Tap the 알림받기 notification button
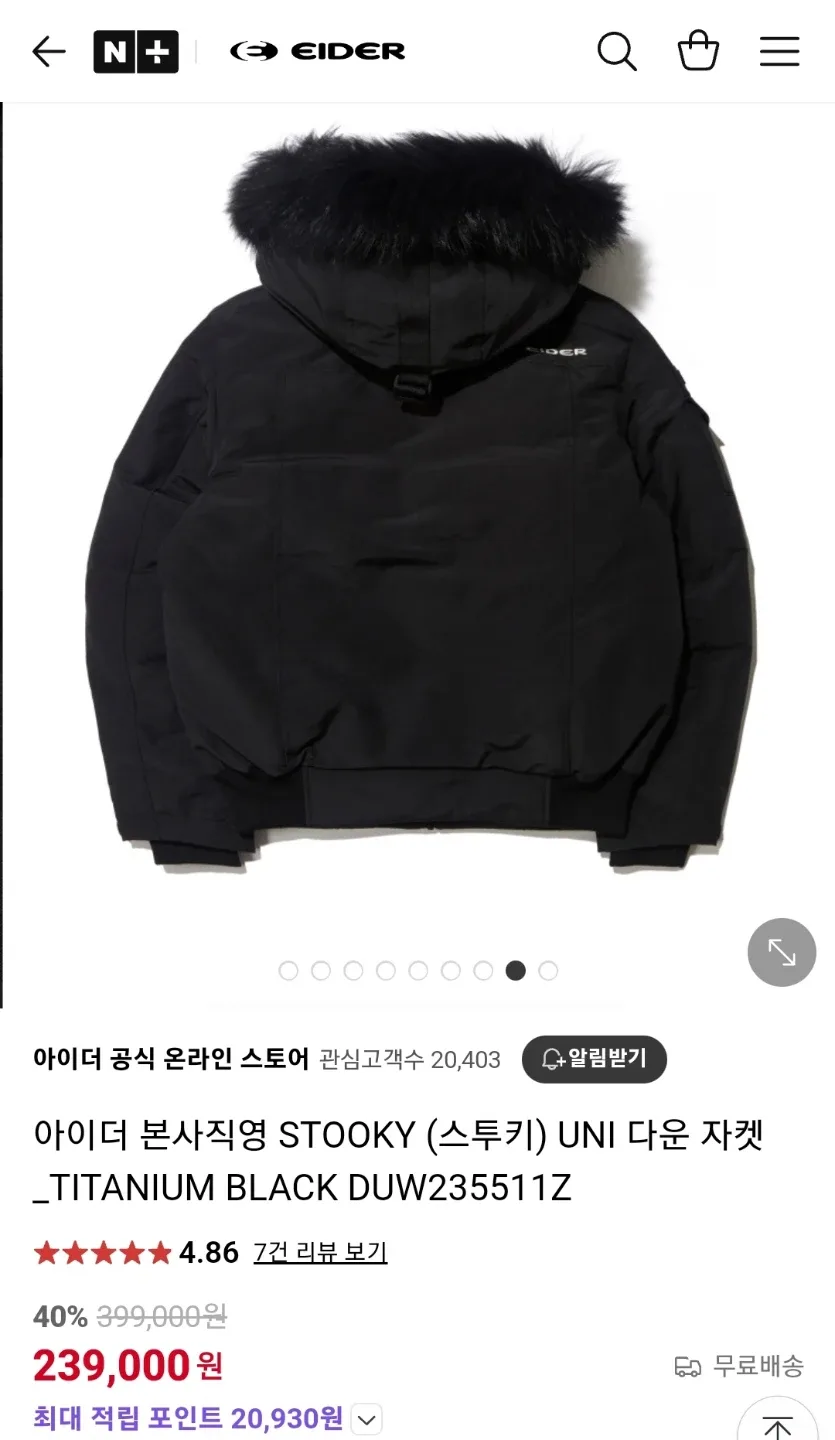835x1440 pixels. (x=594, y=1059)
